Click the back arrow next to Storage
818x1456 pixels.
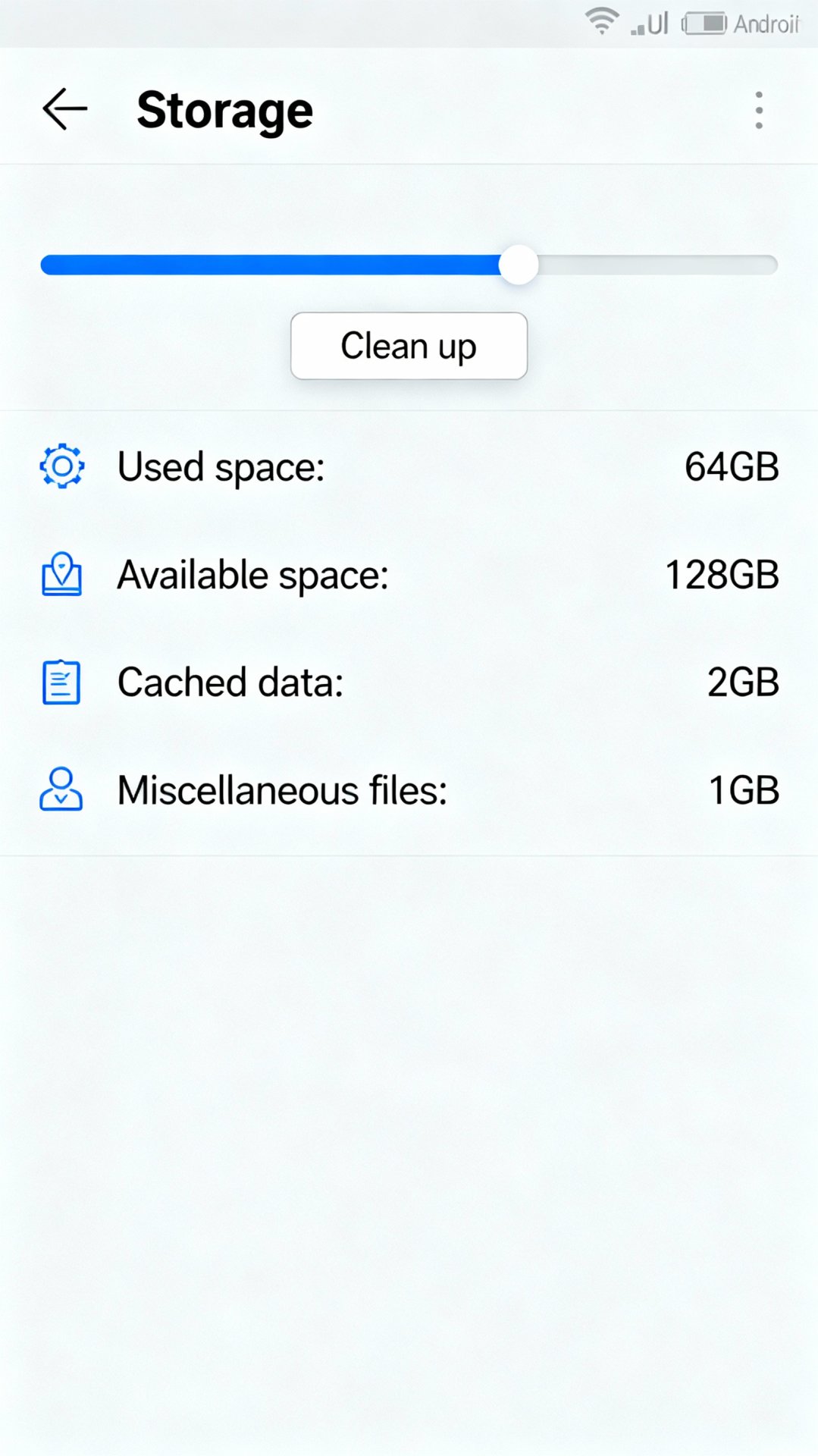coord(64,108)
